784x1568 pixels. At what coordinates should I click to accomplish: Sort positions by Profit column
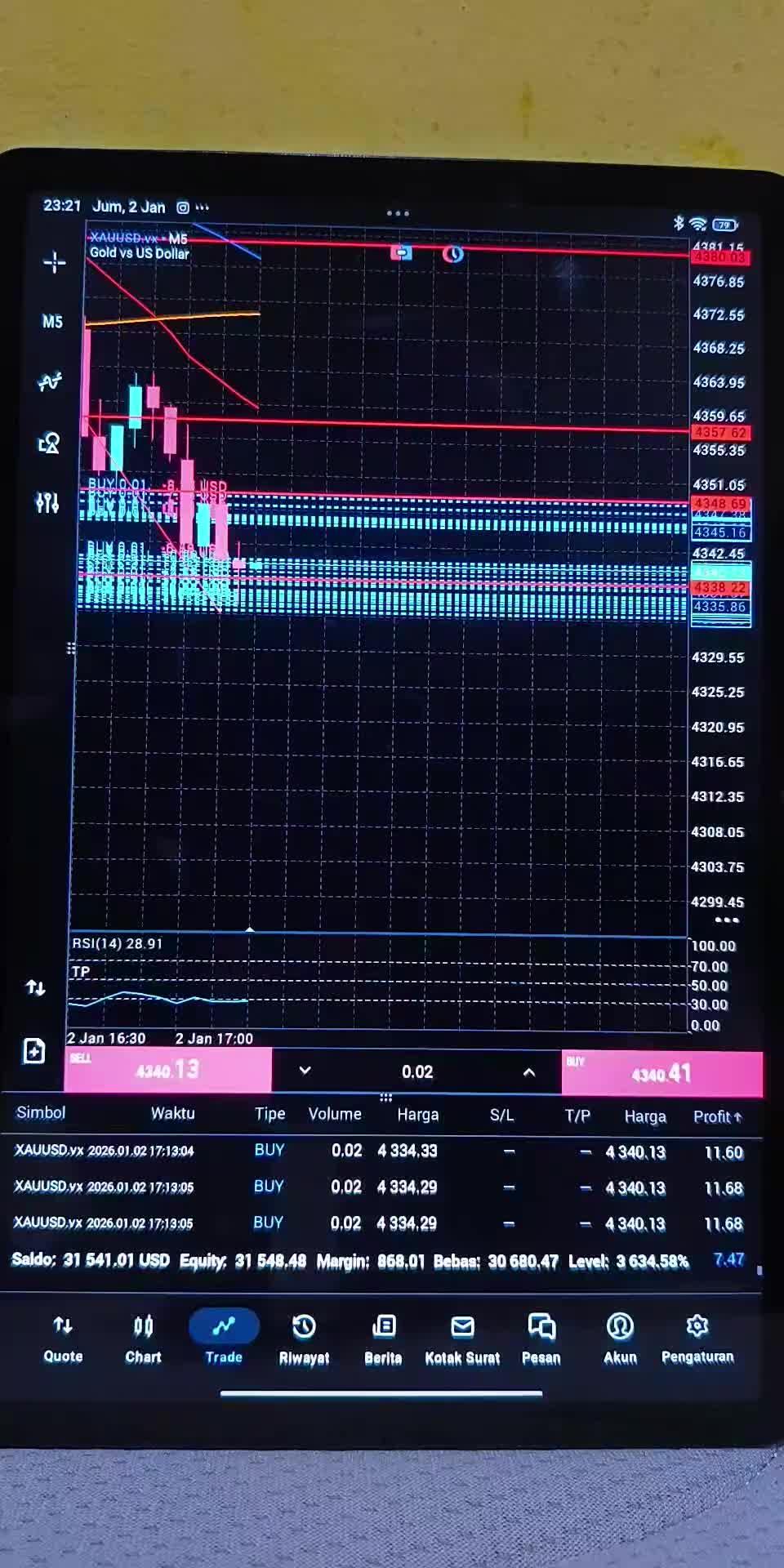pos(717,1116)
